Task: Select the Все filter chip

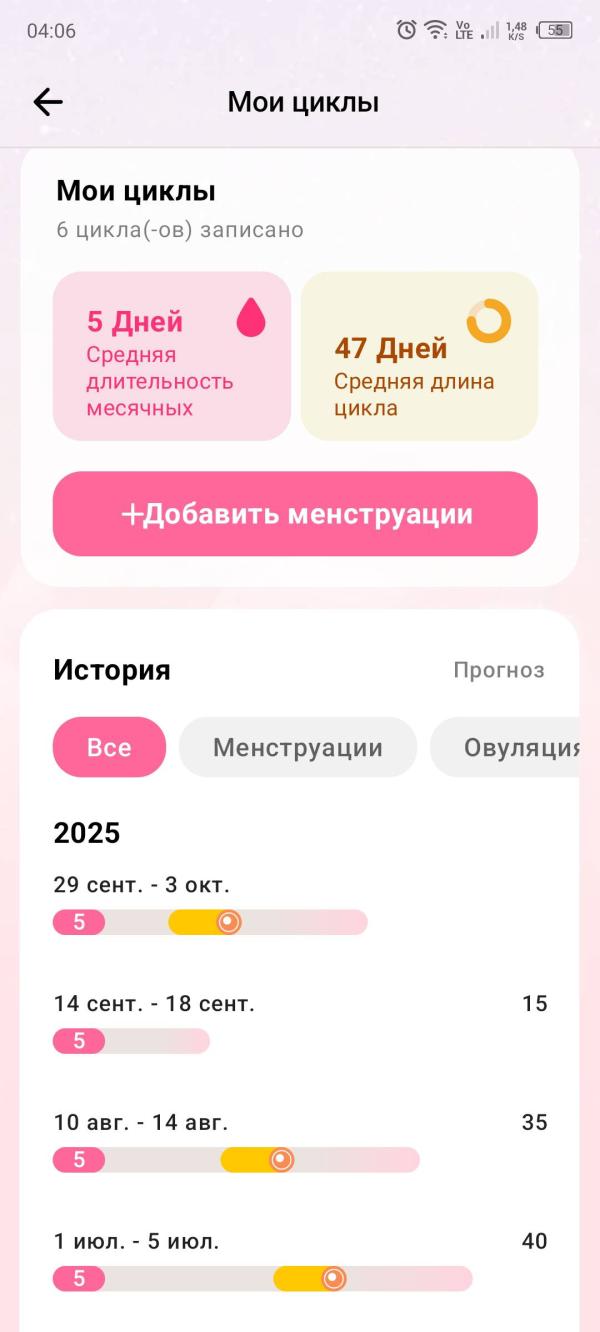Action: (109, 747)
